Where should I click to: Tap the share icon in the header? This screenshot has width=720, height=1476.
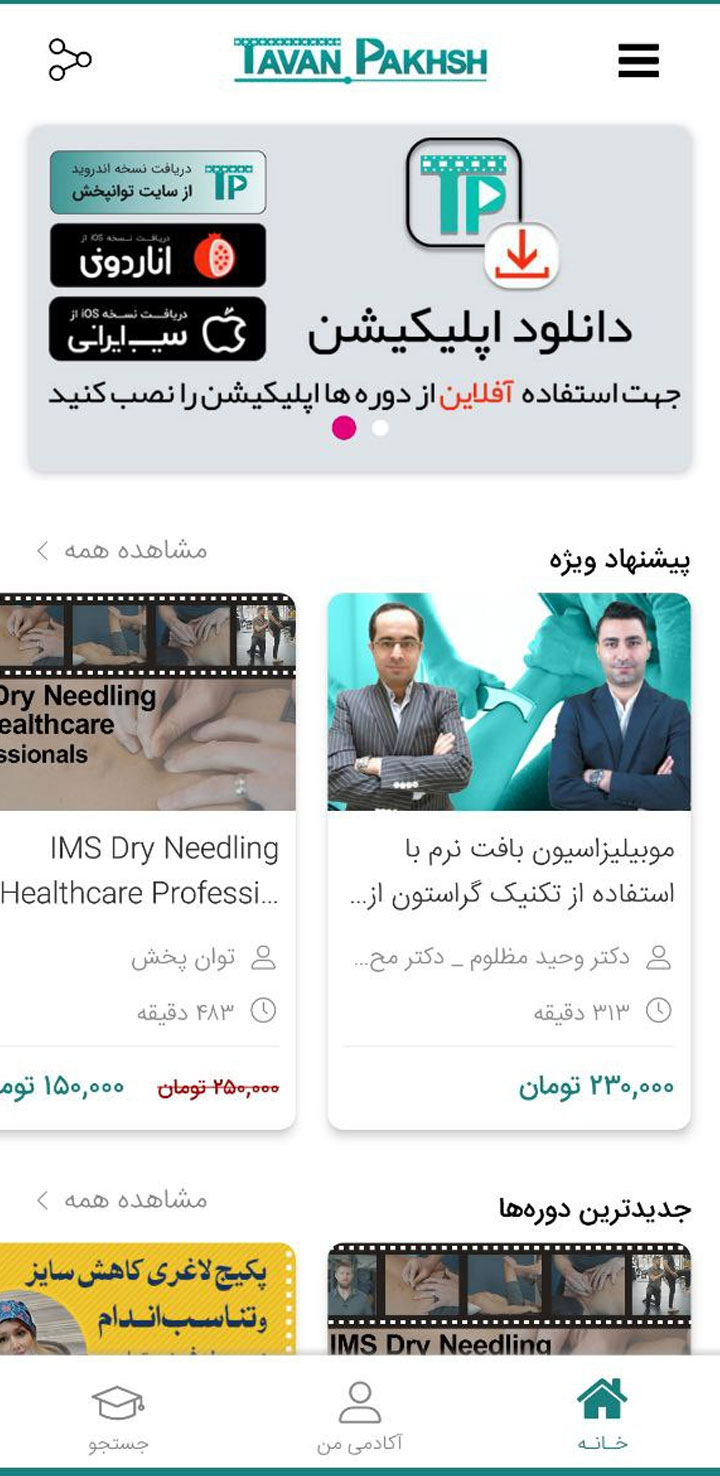pyautogui.click(x=70, y=60)
